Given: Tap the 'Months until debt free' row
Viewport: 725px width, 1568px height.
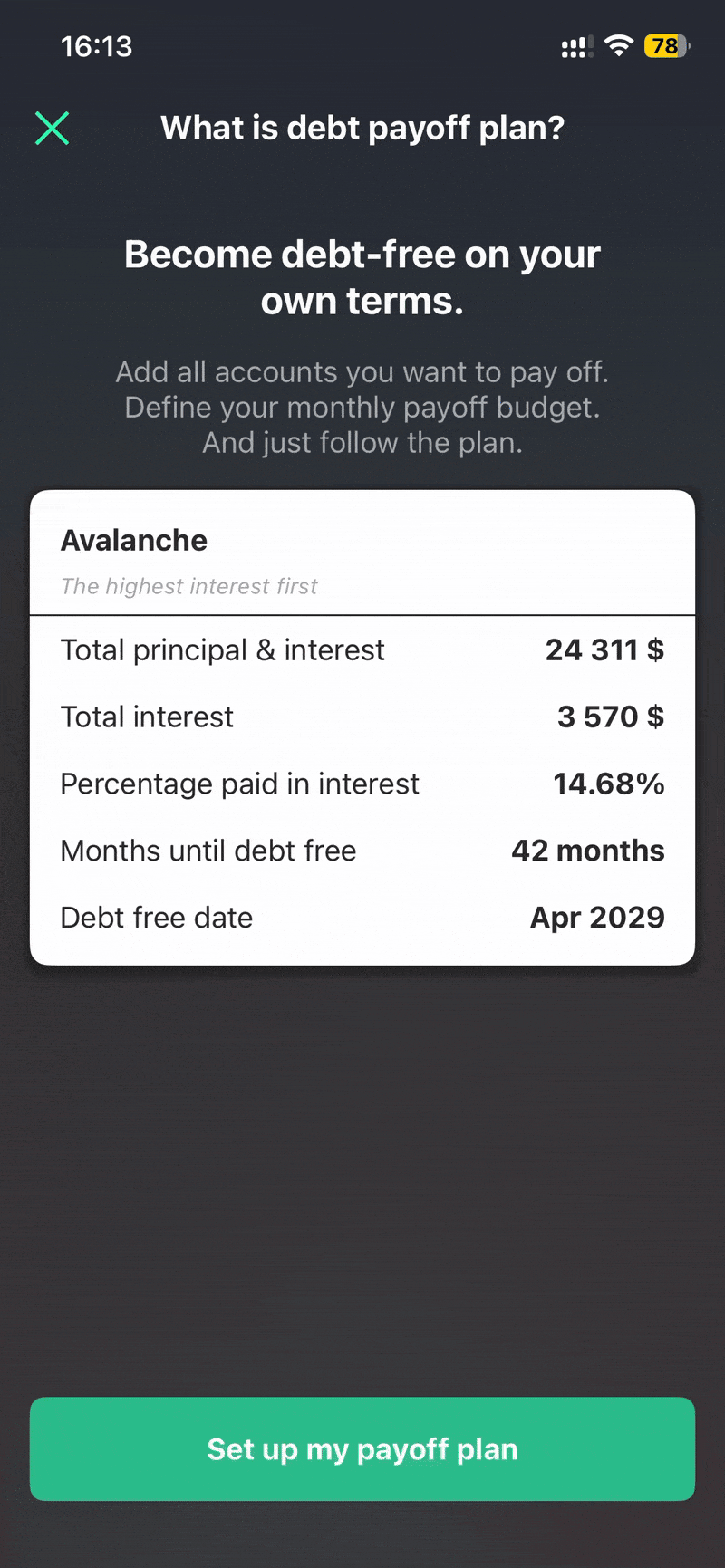Looking at the screenshot, I should click(362, 851).
